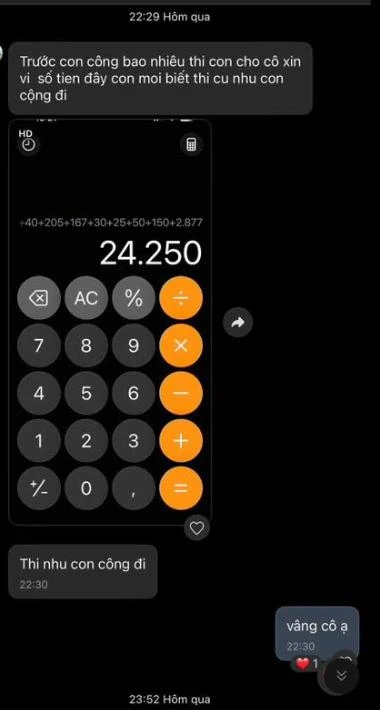Like the calculator image with heart icon

pyautogui.click(x=197, y=528)
